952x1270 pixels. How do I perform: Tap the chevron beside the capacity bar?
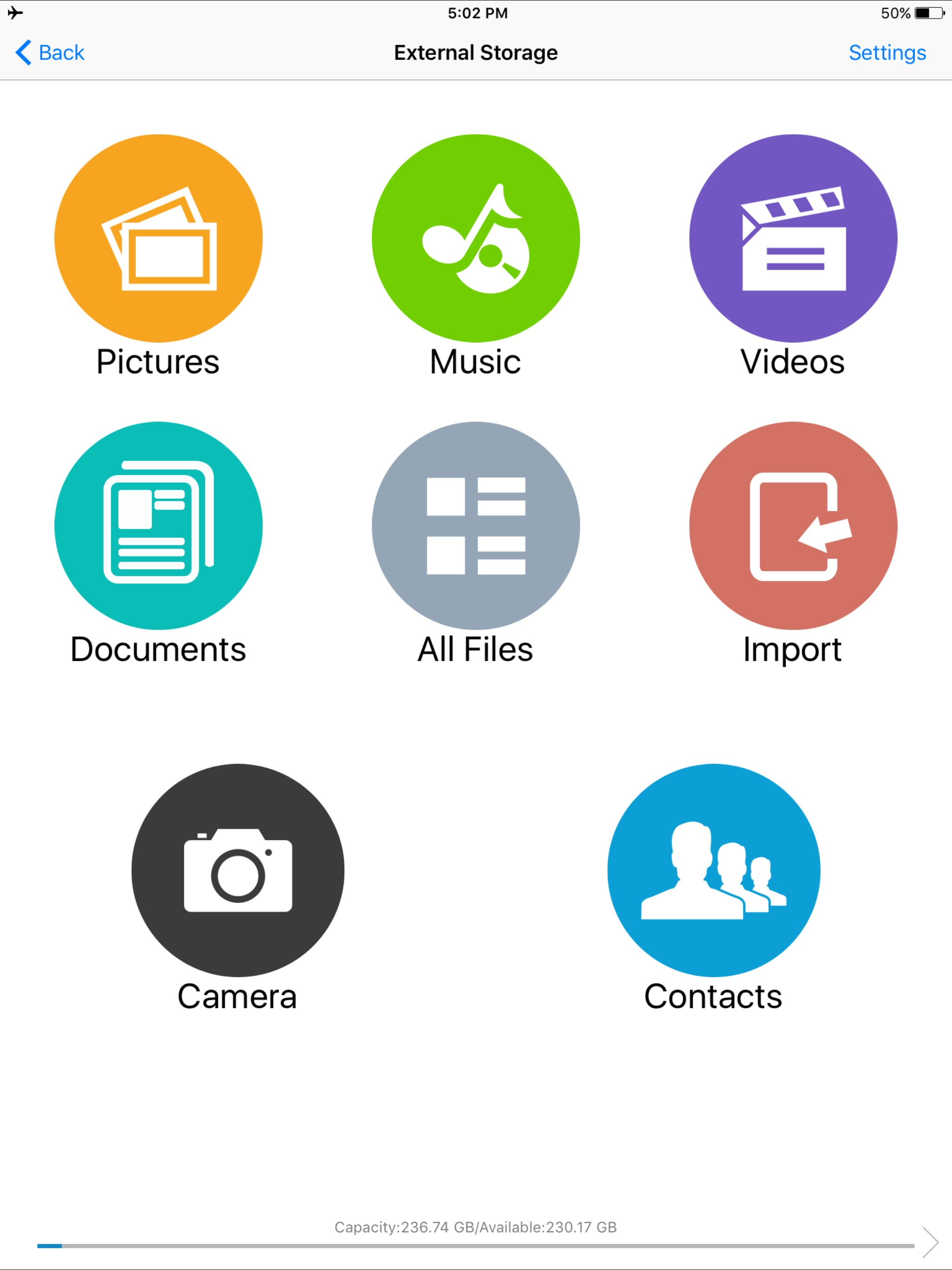pos(930,1243)
